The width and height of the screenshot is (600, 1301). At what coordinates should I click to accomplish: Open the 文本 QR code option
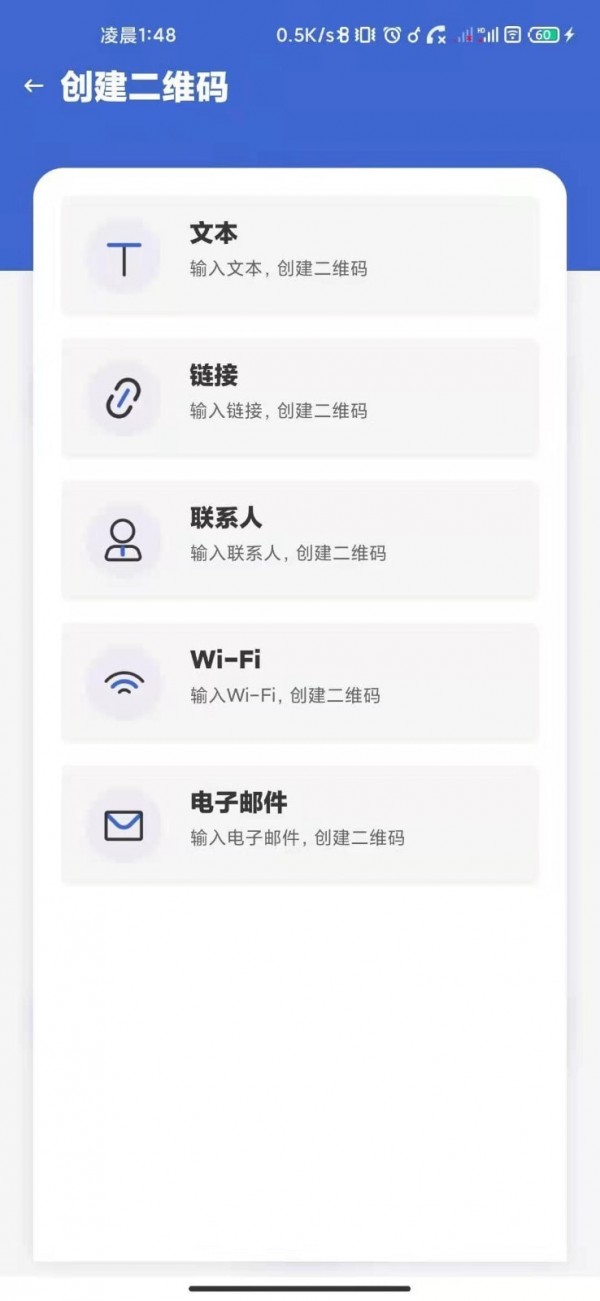click(300, 255)
